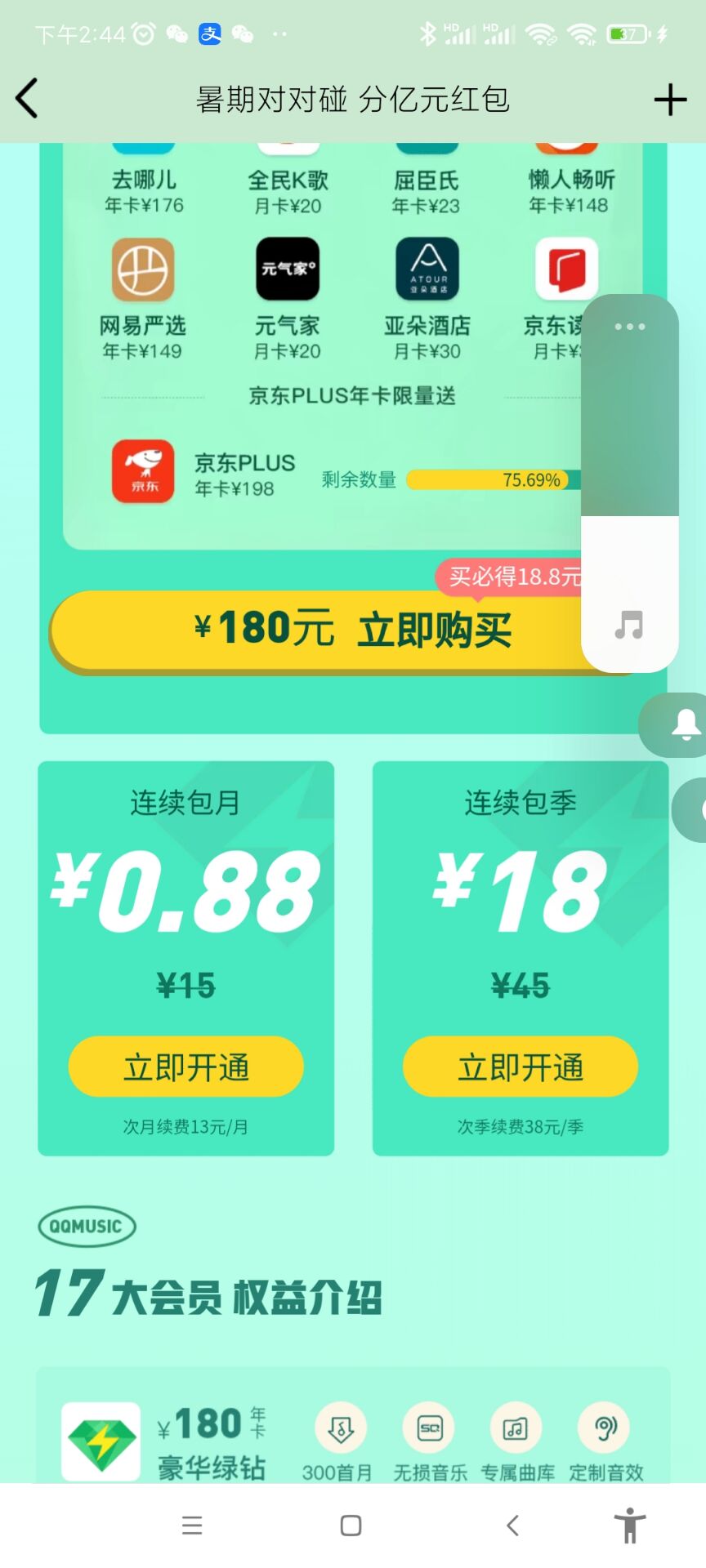Open the floating volume panel's three-dot menu

click(629, 327)
